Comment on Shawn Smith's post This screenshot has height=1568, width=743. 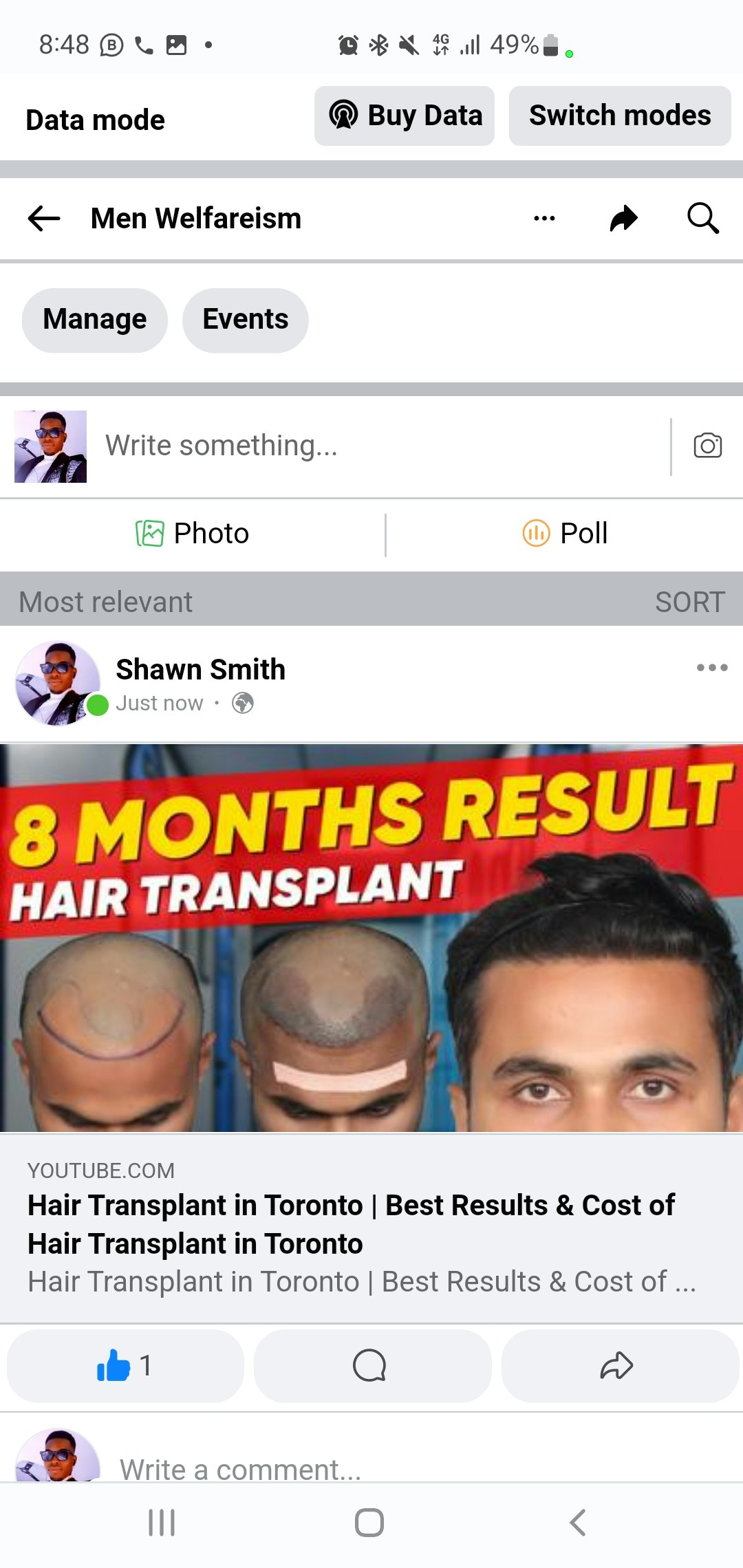pos(371,1366)
